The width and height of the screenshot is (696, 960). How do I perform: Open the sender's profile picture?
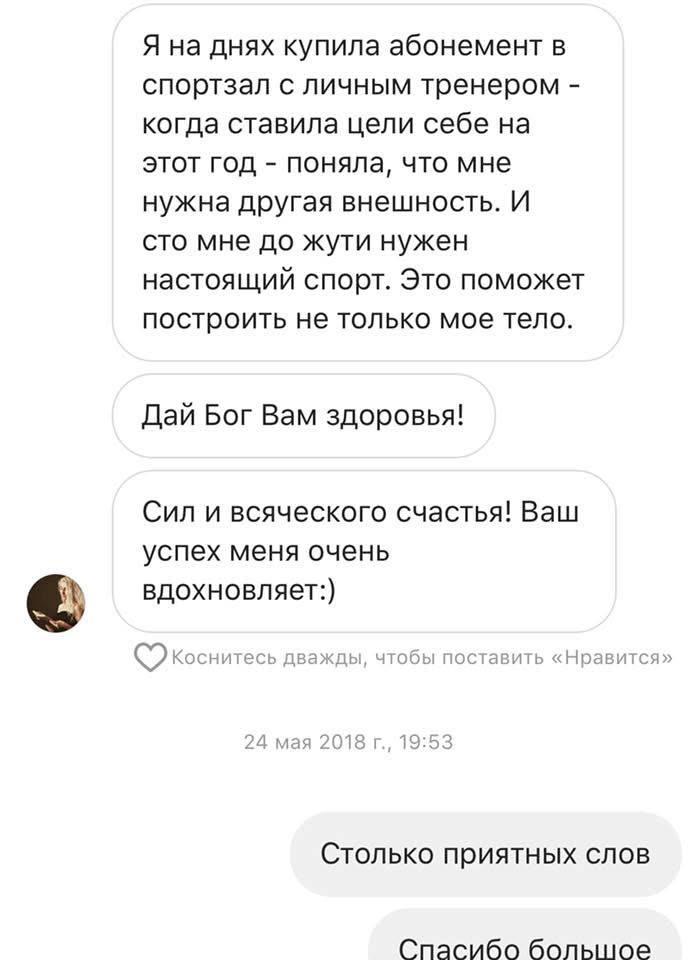56,604
